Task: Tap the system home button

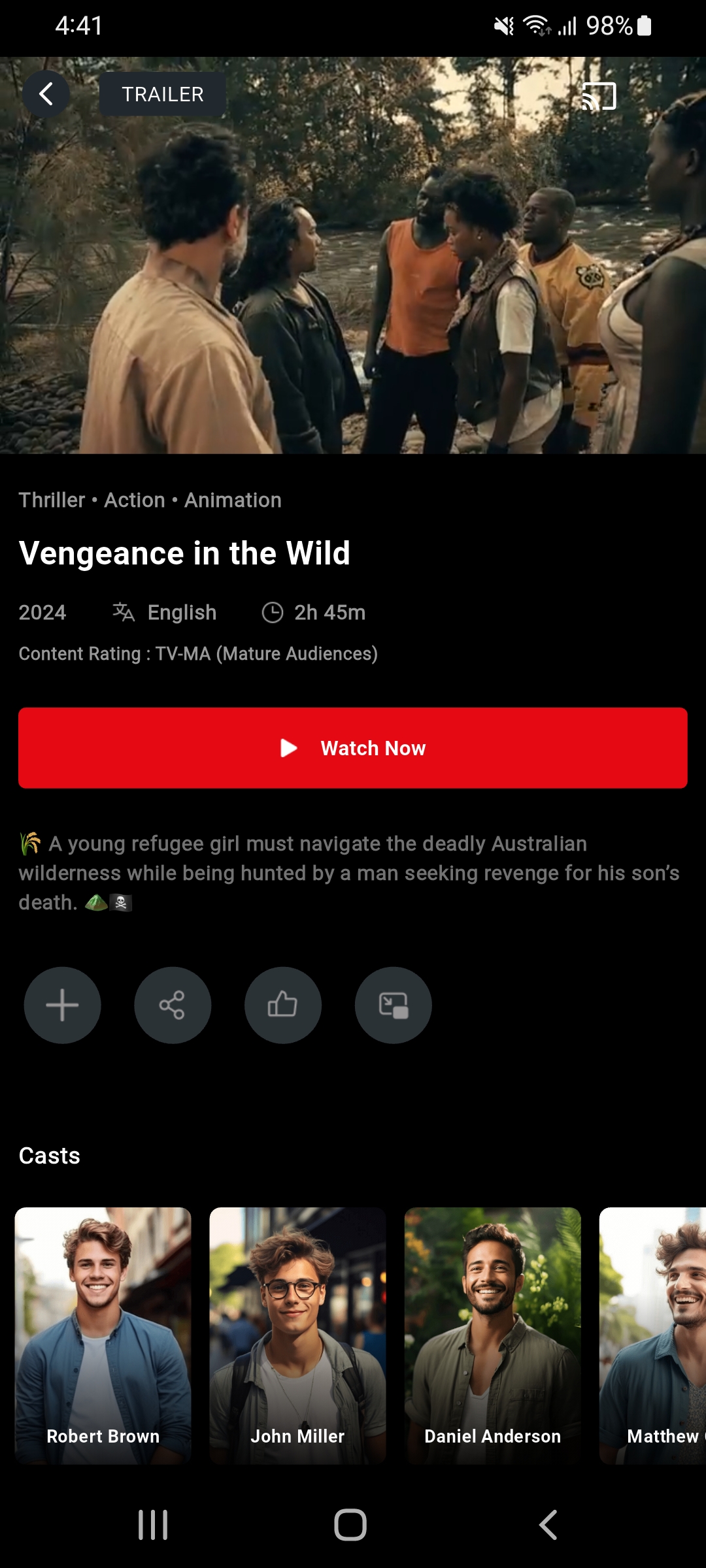Action: coord(350,1526)
